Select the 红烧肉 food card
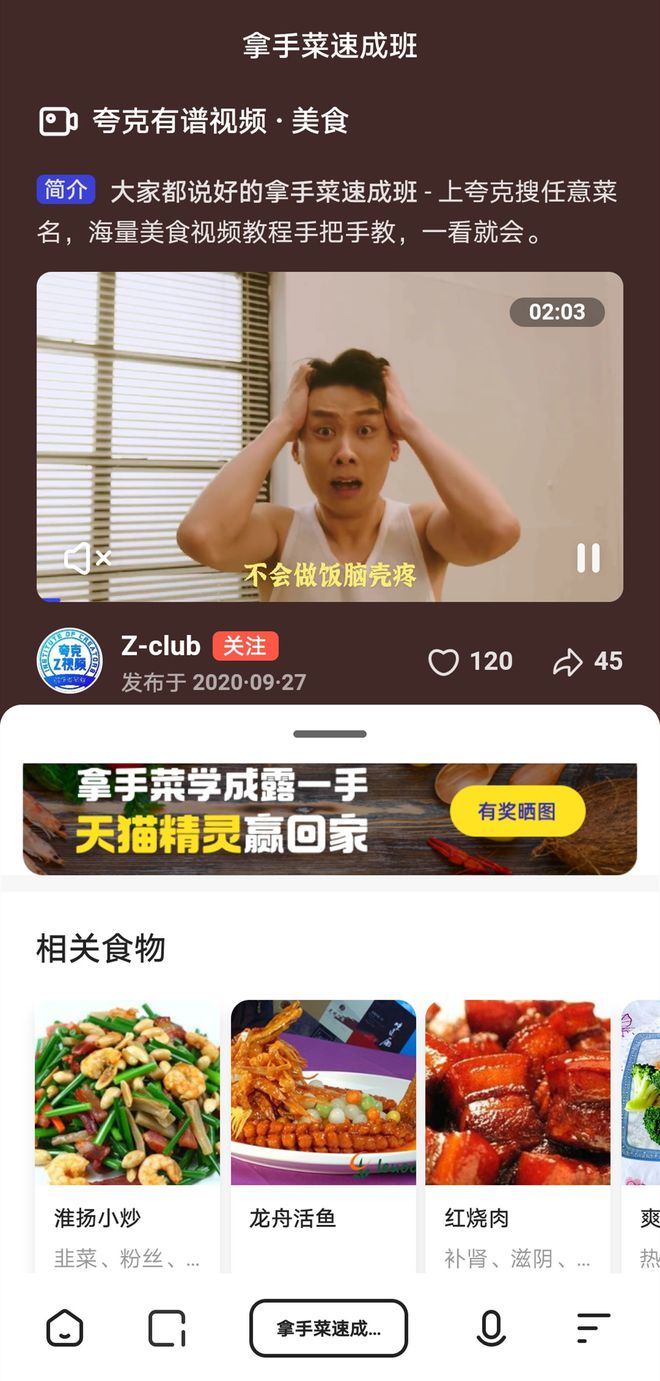This screenshot has width=660, height=1381. tap(517, 1135)
